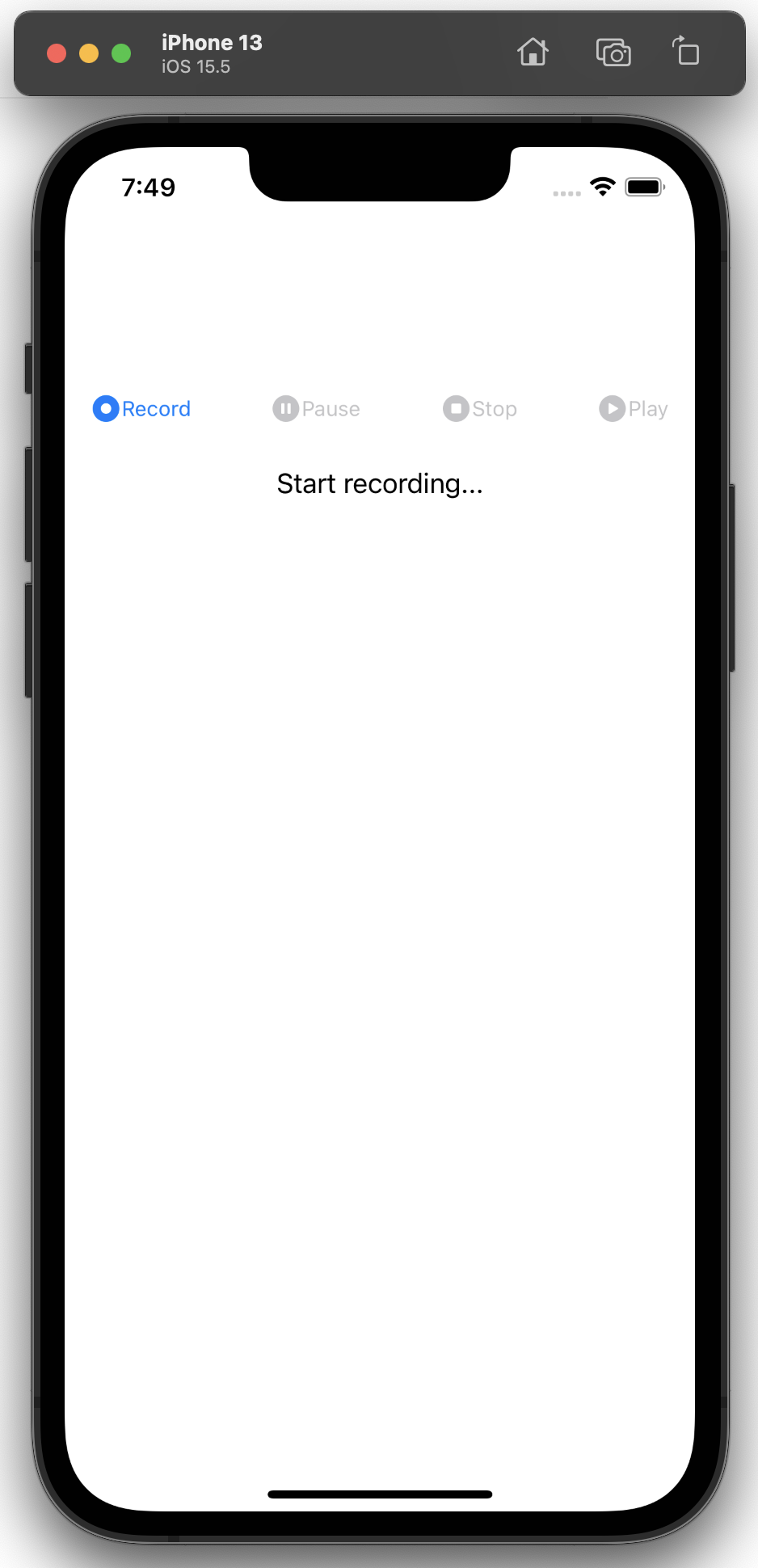
Task: Take a simulator screenshot with camera icon
Action: point(613,53)
